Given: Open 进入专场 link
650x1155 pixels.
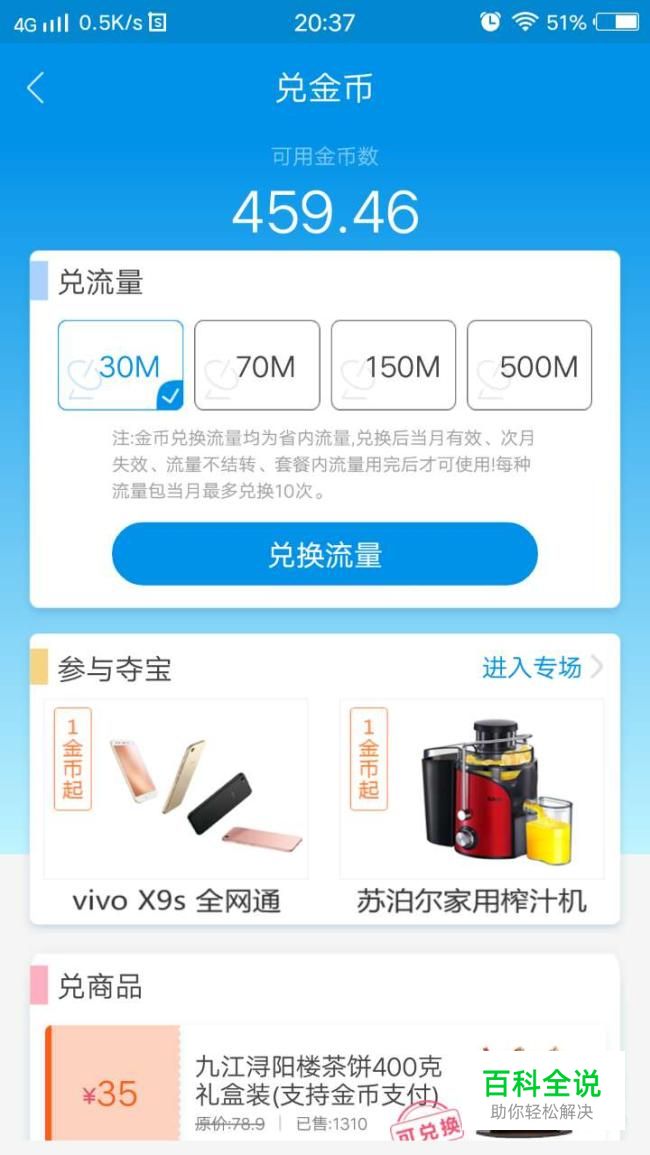Looking at the screenshot, I should pyautogui.click(x=541, y=668).
